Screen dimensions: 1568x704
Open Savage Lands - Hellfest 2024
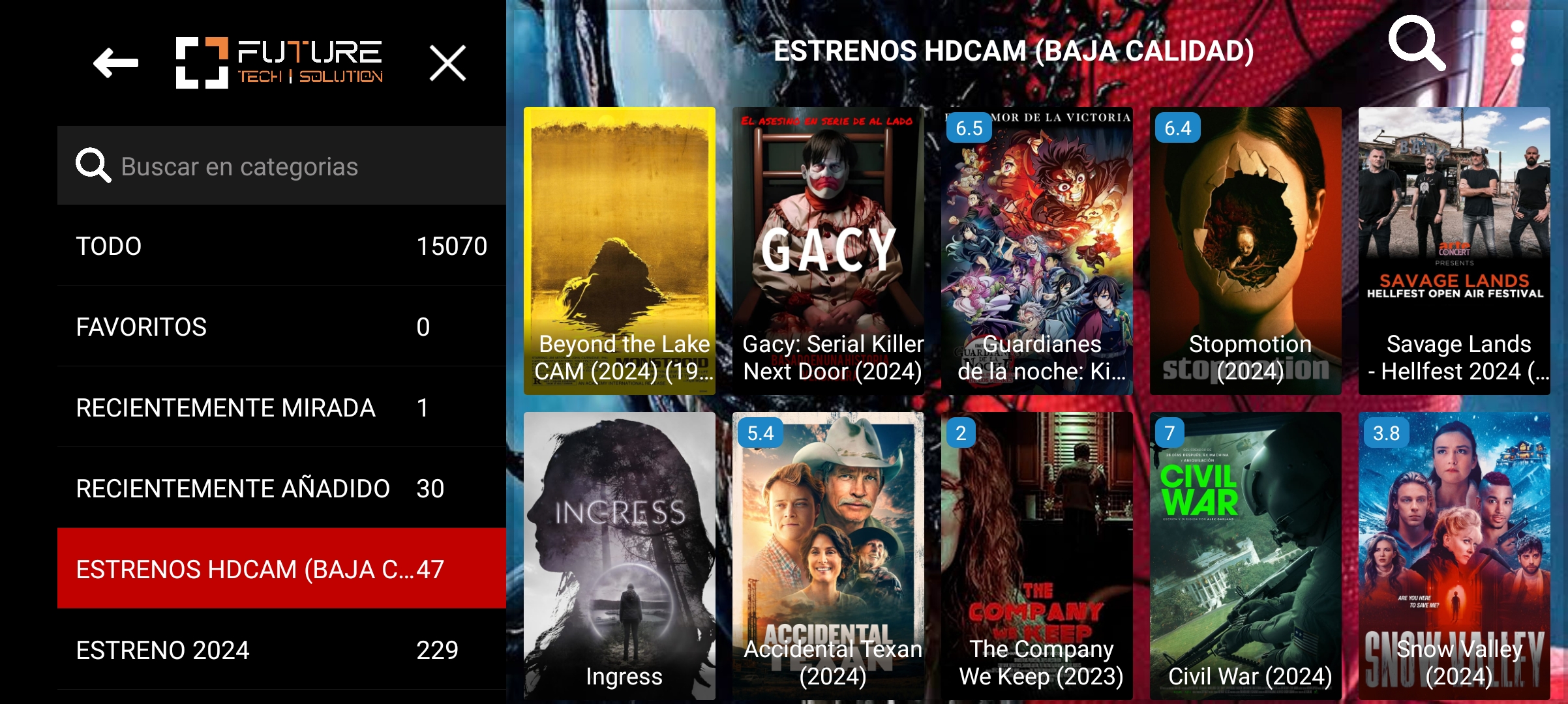1454,251
